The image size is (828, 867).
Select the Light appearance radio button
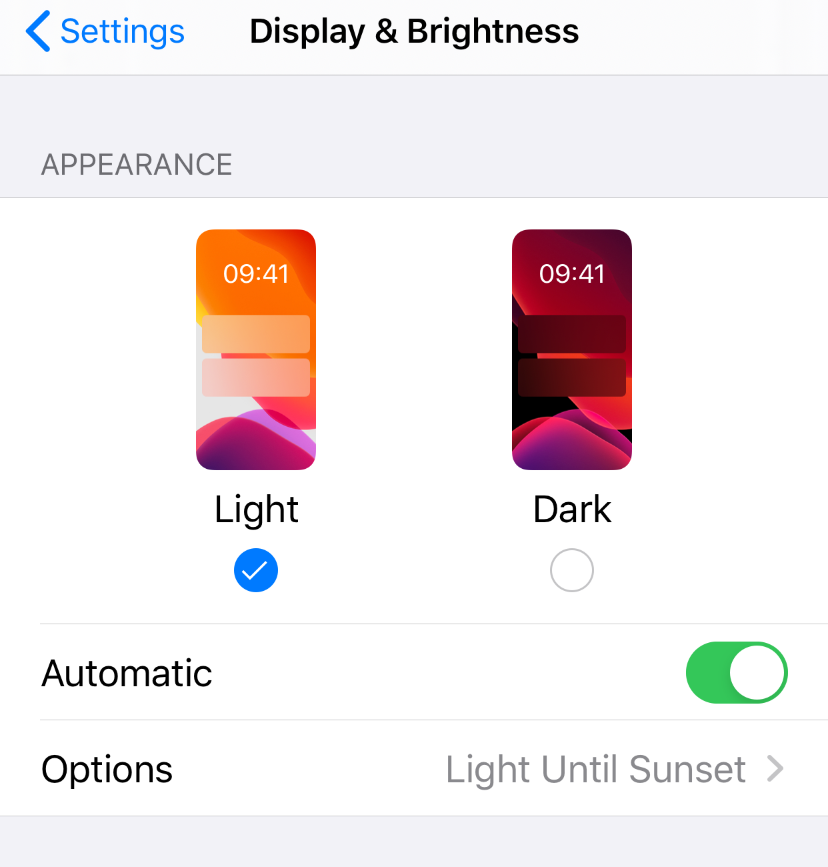tap(256, 570)
